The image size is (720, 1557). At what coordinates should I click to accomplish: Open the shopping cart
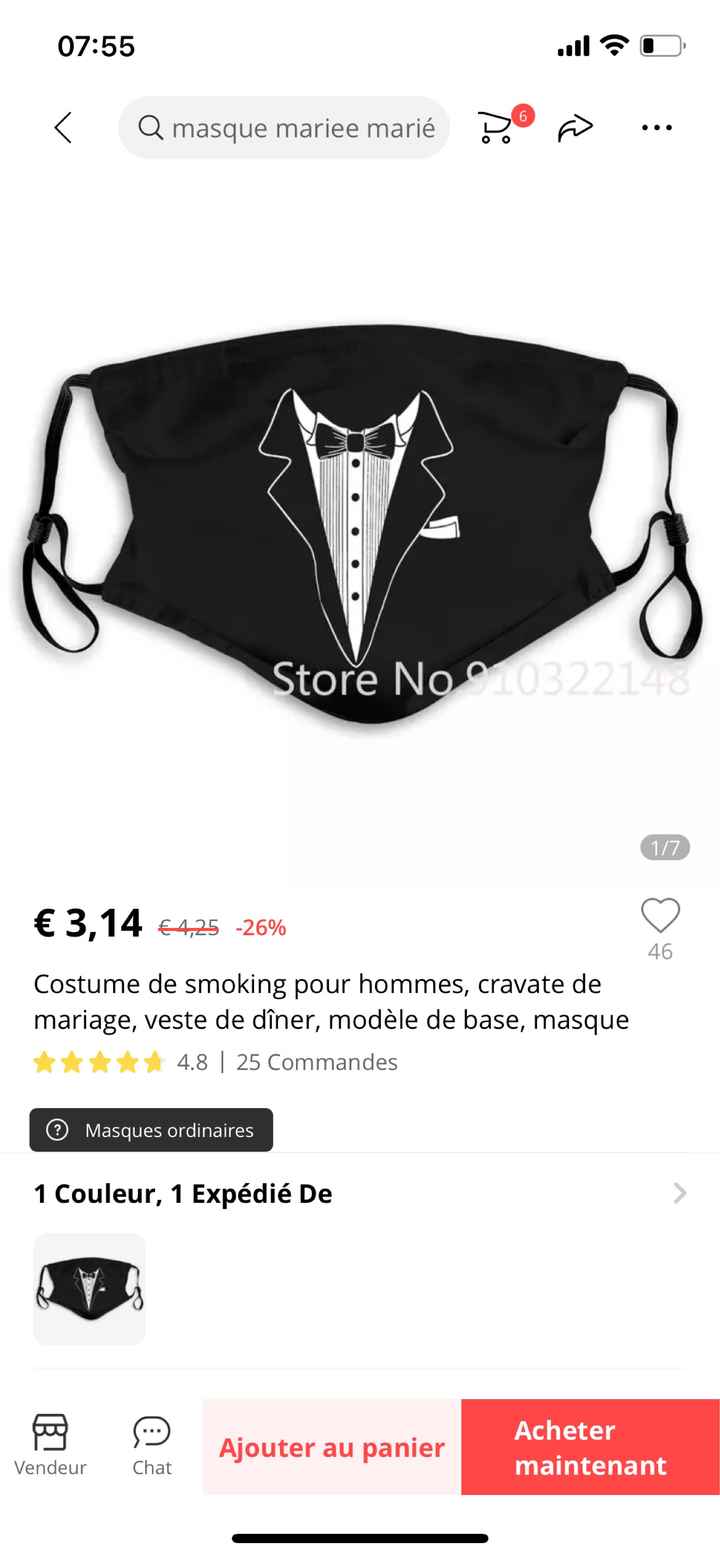[496, 128]
